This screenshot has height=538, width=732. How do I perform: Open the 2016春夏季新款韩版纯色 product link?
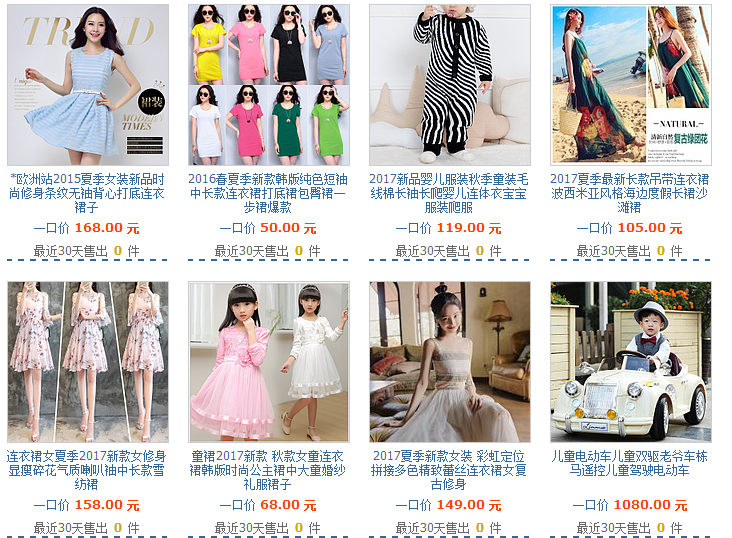point(268,193)
